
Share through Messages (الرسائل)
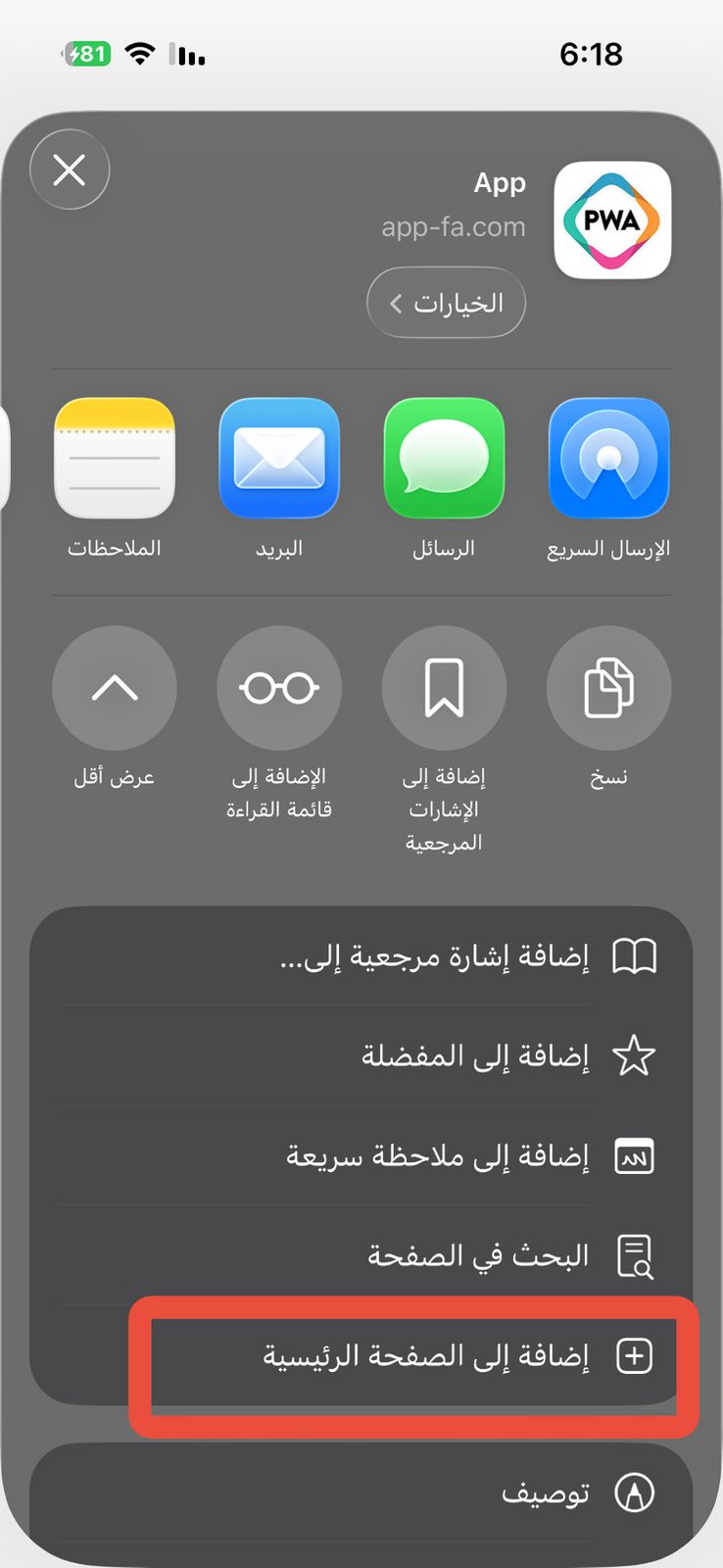click(444, 459)
